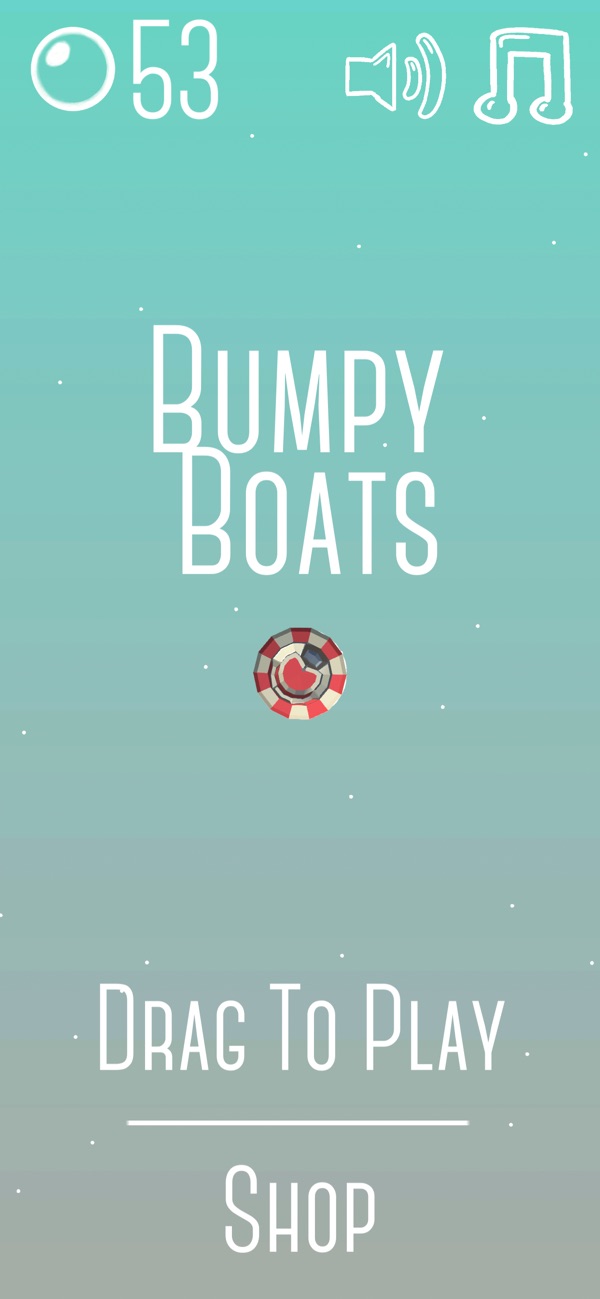Open the Shop
Screen dimensions: 600x1299
click(300, 1210)
